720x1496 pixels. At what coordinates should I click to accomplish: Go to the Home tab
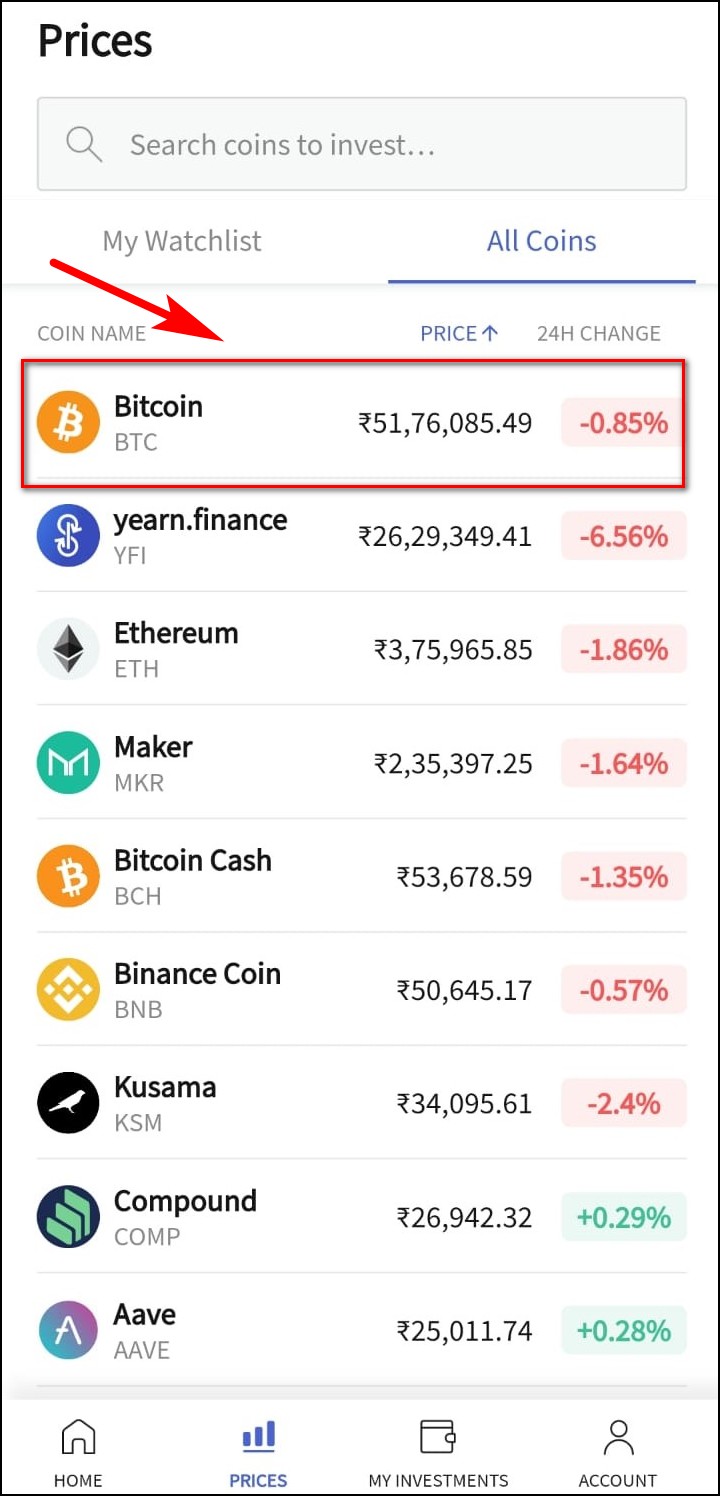pyautogui.click(x=78, y=1453)
